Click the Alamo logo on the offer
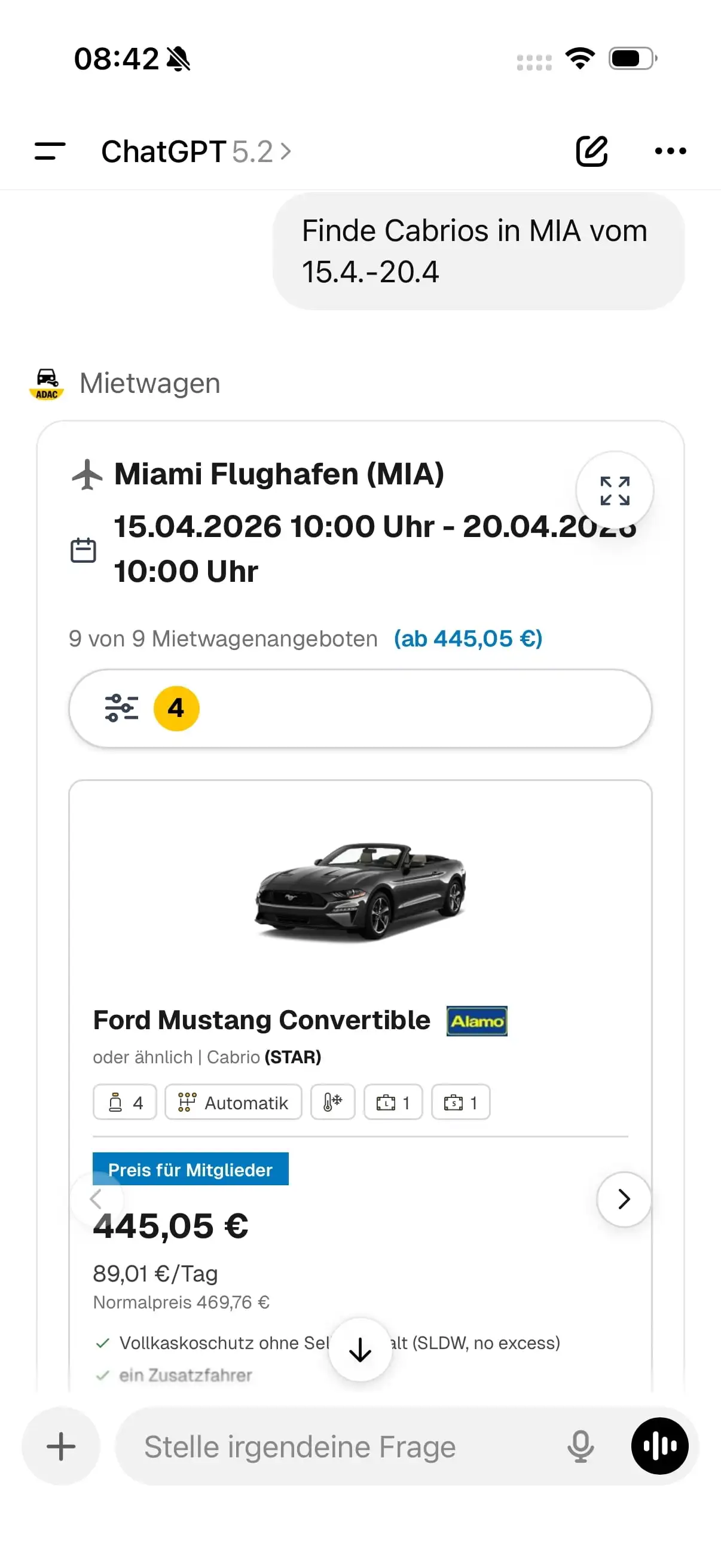Viewport: 721px width, 1568px height. [476, 1022]
